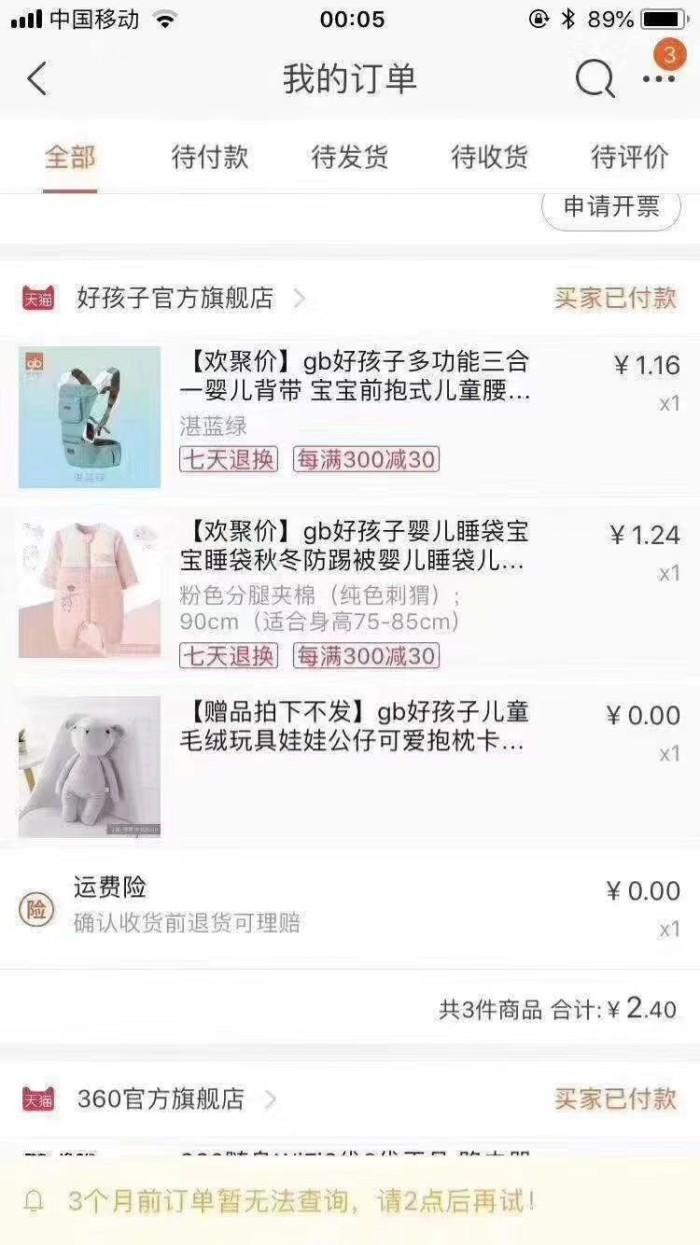Open 好孩子官方旗舰店 store page
Viewport: 700px width, 1245px height.
(x=175, y=298)
